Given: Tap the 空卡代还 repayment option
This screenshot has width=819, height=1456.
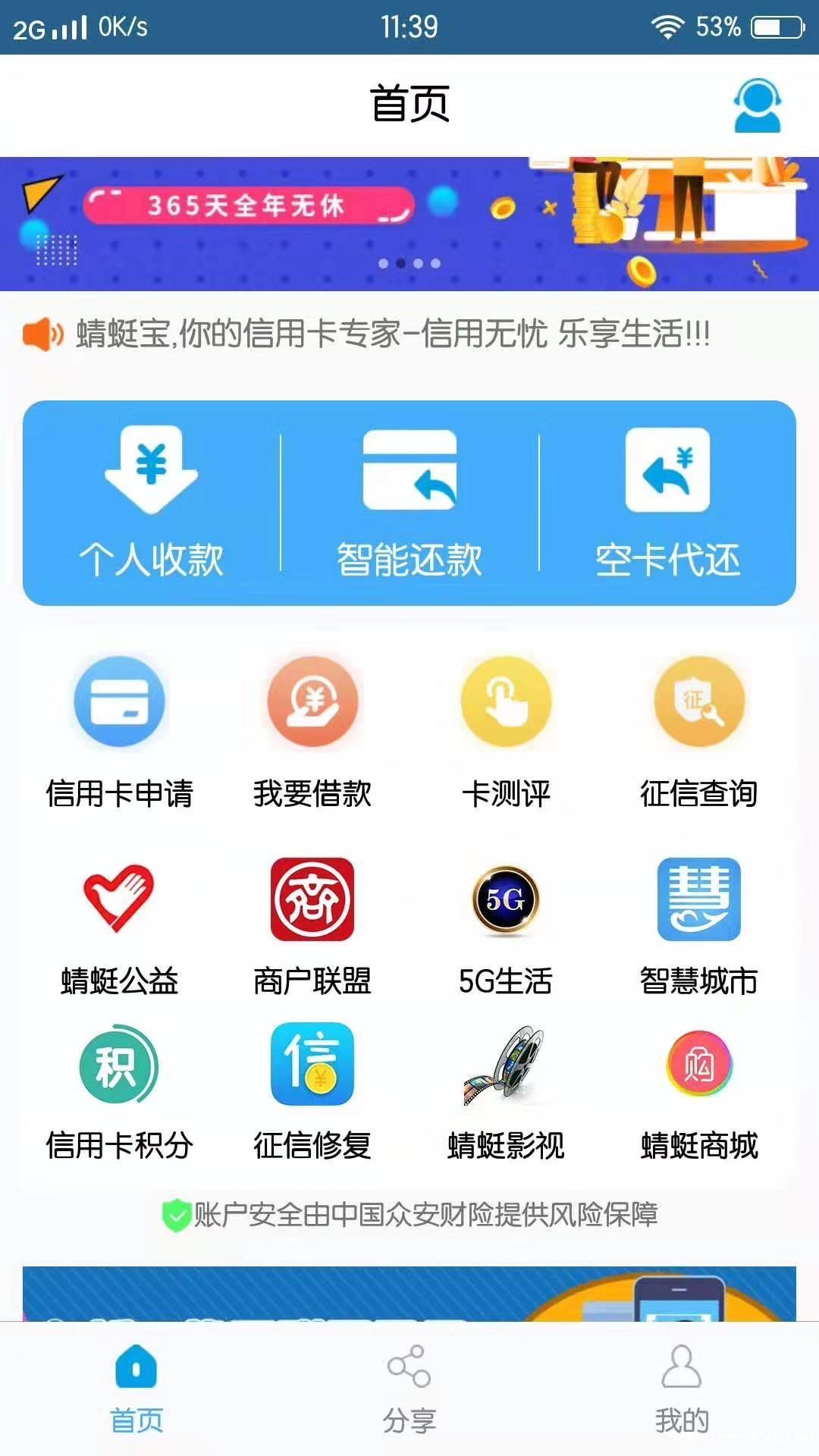Looking at the screenshot, I should coord(666,500).
